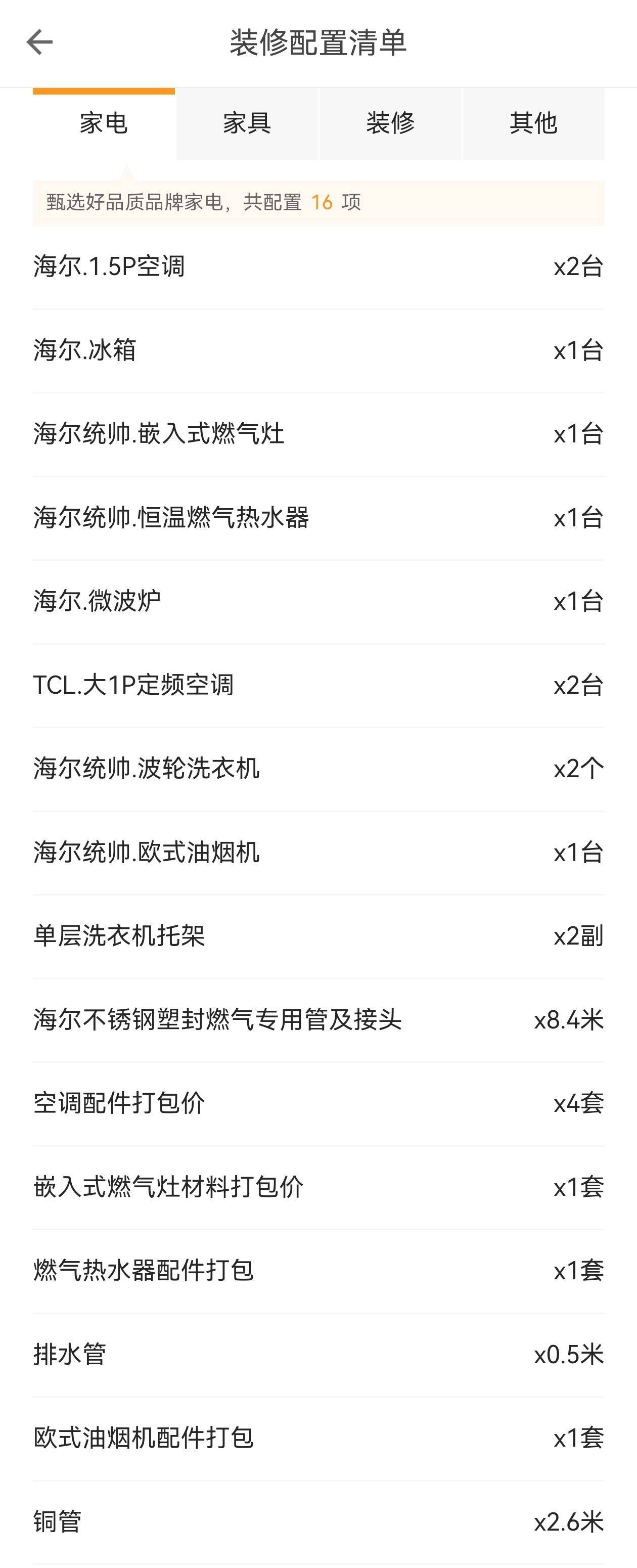Go back using the arrow icon
637x1568 pixels.
(39, 42)
